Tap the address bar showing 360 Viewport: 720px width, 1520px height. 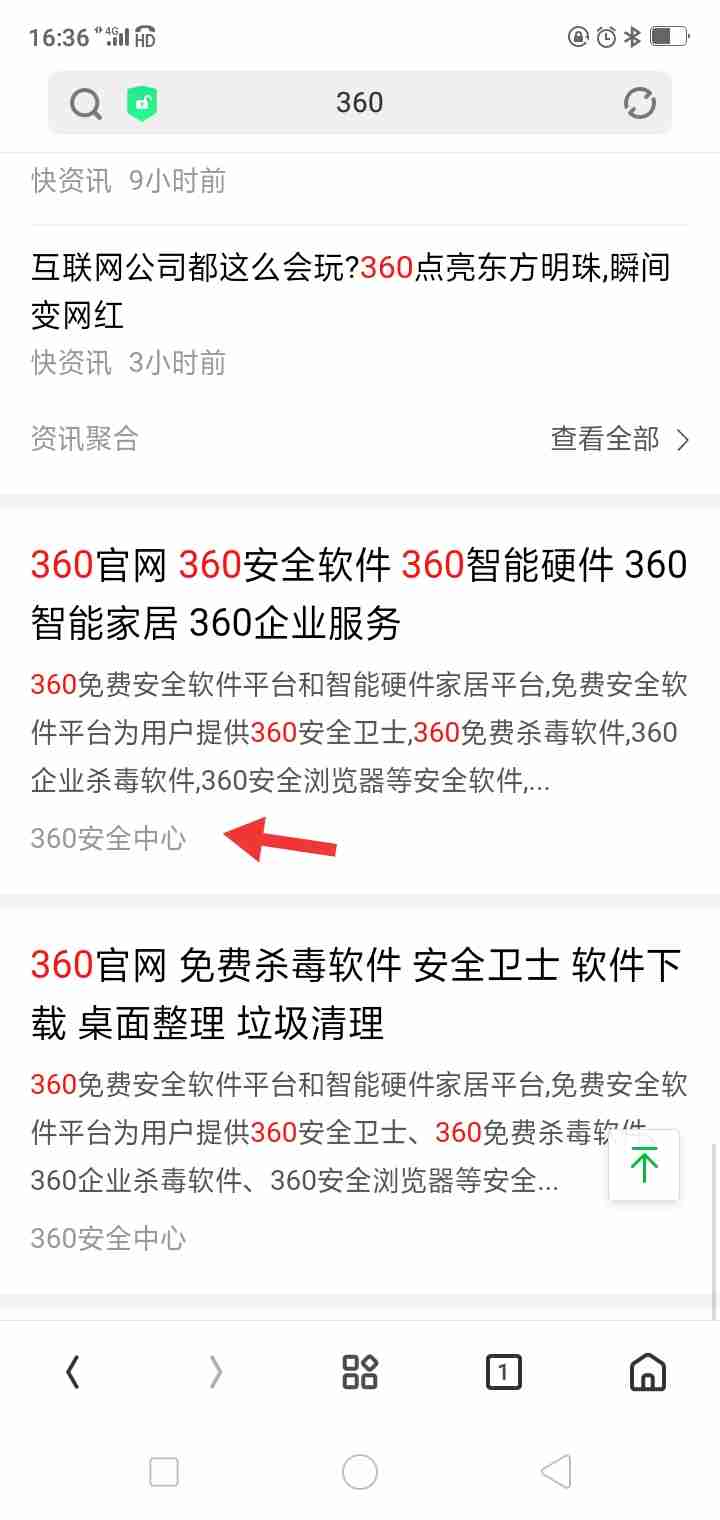pos(360,103)
